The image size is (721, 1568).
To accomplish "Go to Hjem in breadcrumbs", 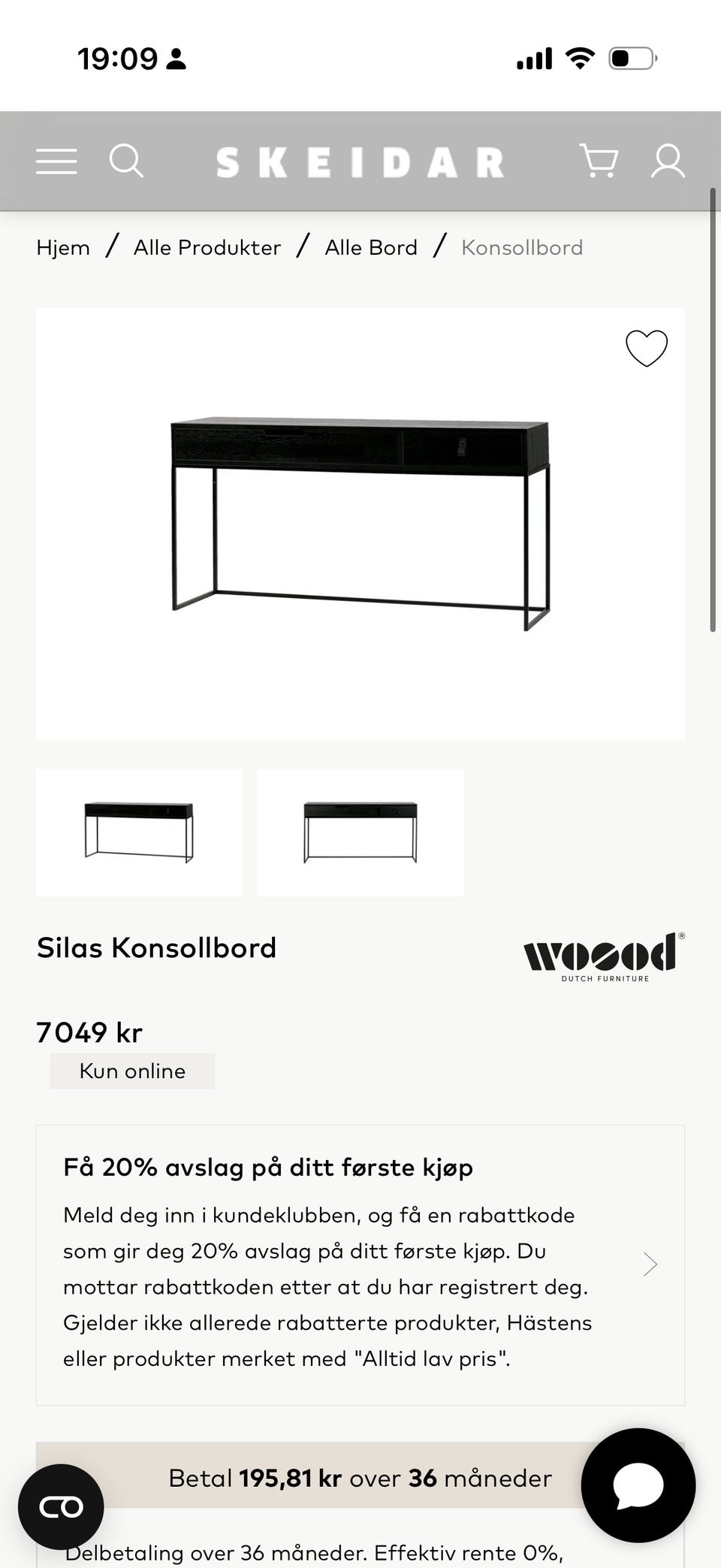I will [63, 247].
